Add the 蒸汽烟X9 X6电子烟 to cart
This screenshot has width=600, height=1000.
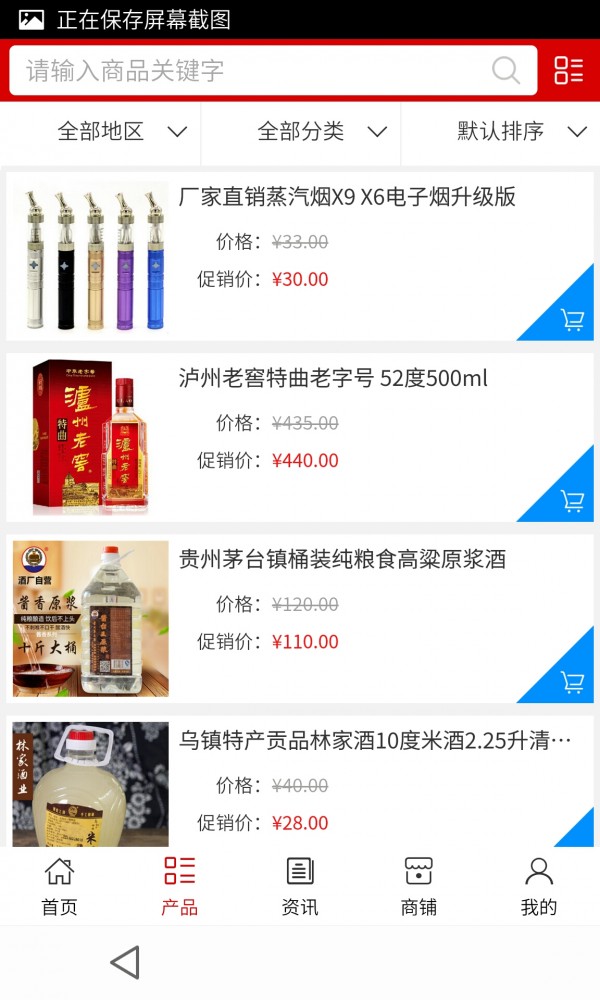point(572,320)
